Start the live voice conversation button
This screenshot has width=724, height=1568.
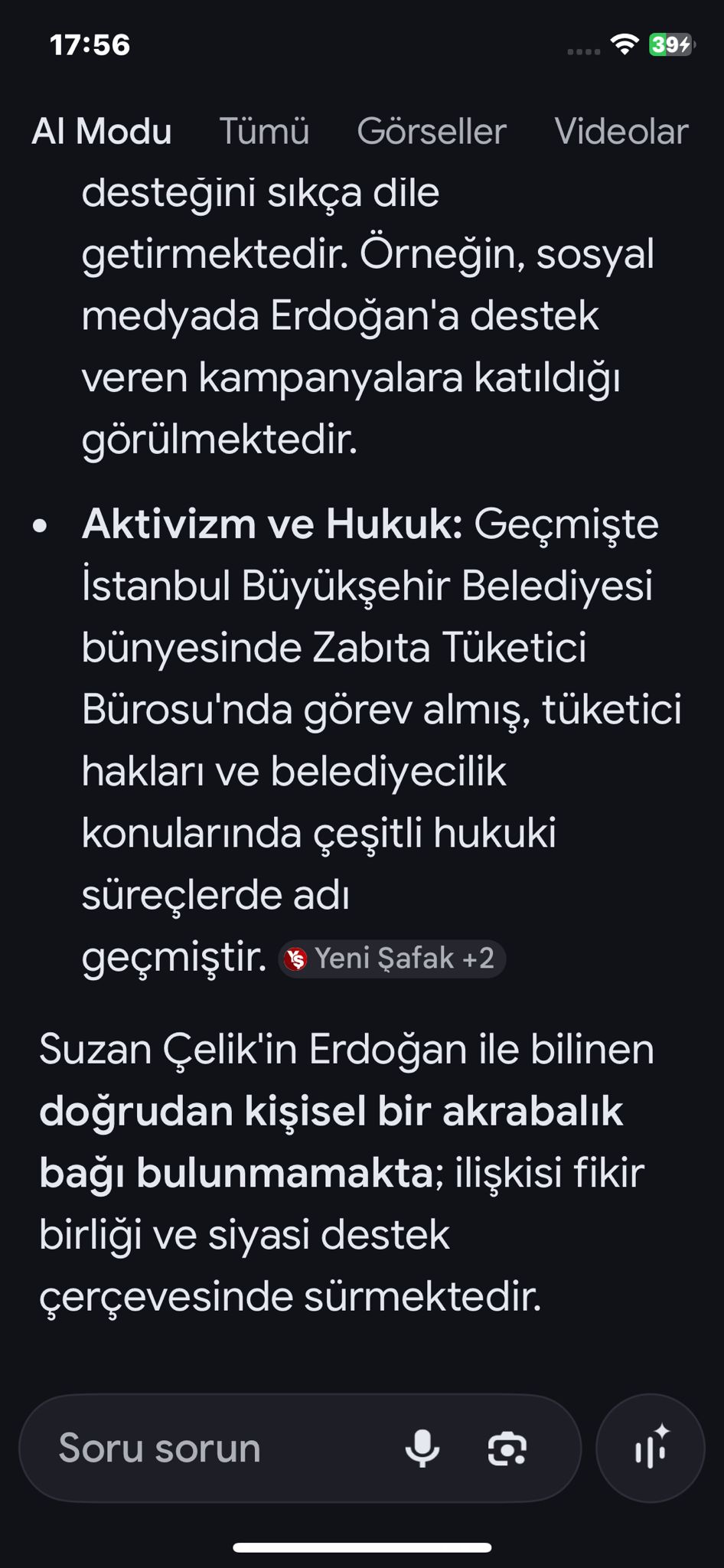[x=651, y=1449]
